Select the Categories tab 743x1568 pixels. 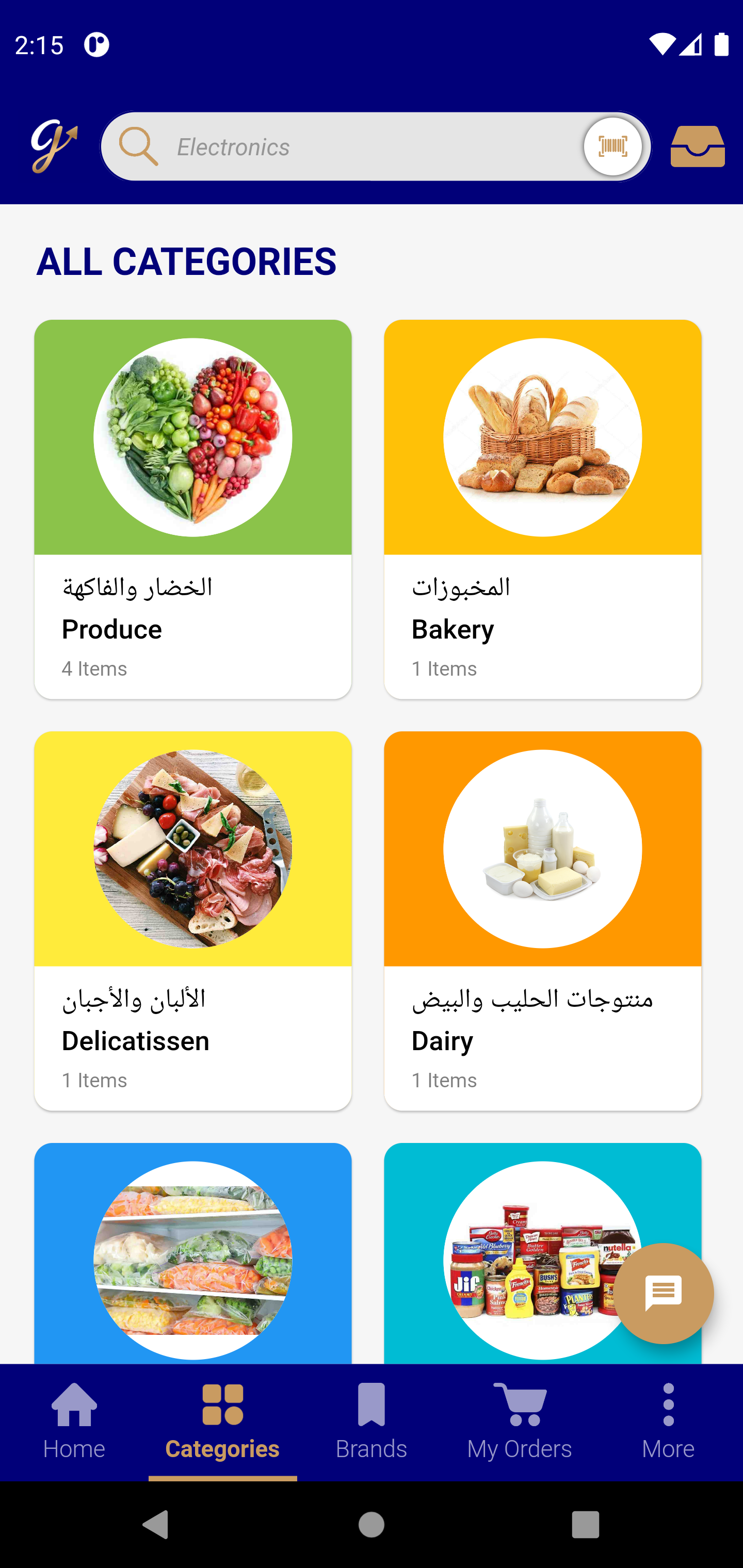[222, 1422]
